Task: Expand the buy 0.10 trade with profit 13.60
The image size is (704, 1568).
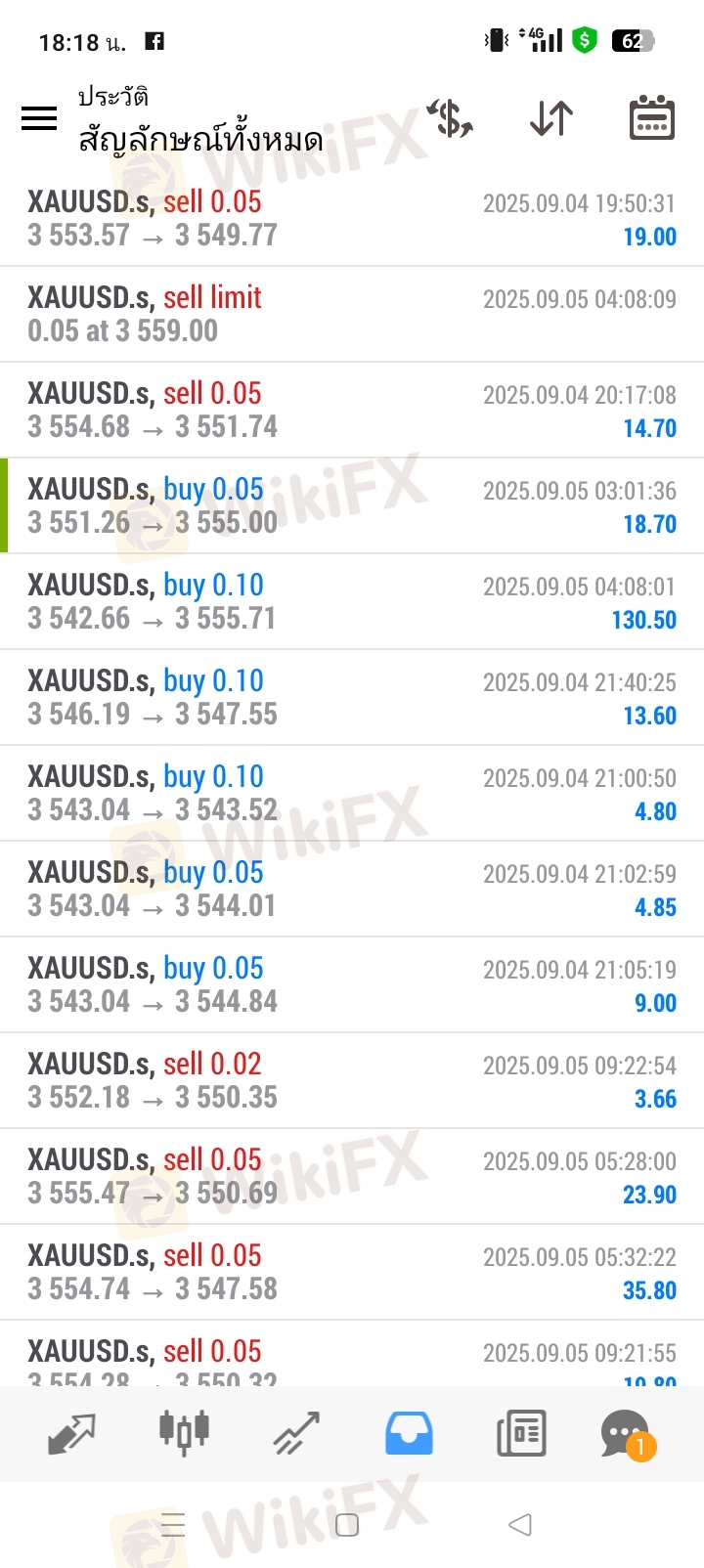Action: pos(352,698)
